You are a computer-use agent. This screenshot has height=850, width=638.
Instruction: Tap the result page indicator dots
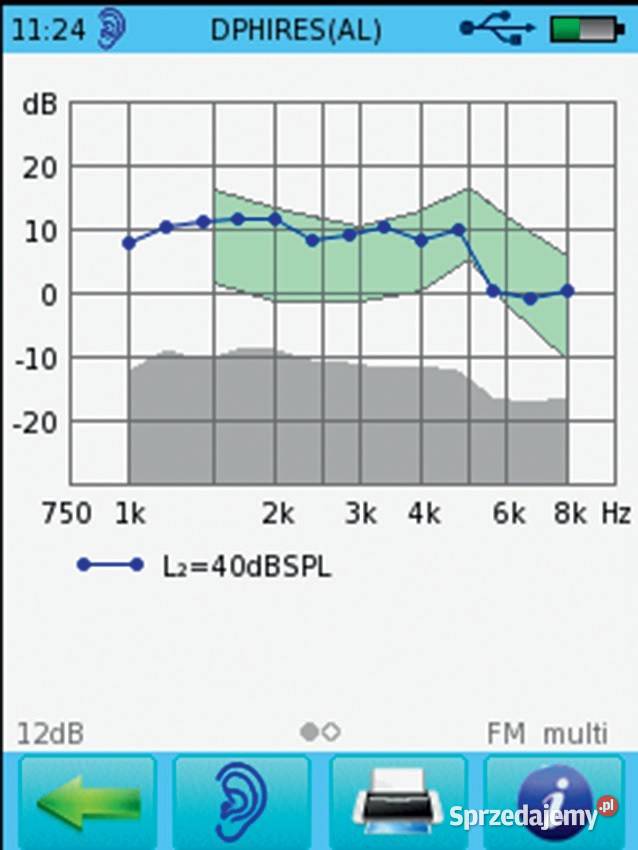(x=320, y=733)
